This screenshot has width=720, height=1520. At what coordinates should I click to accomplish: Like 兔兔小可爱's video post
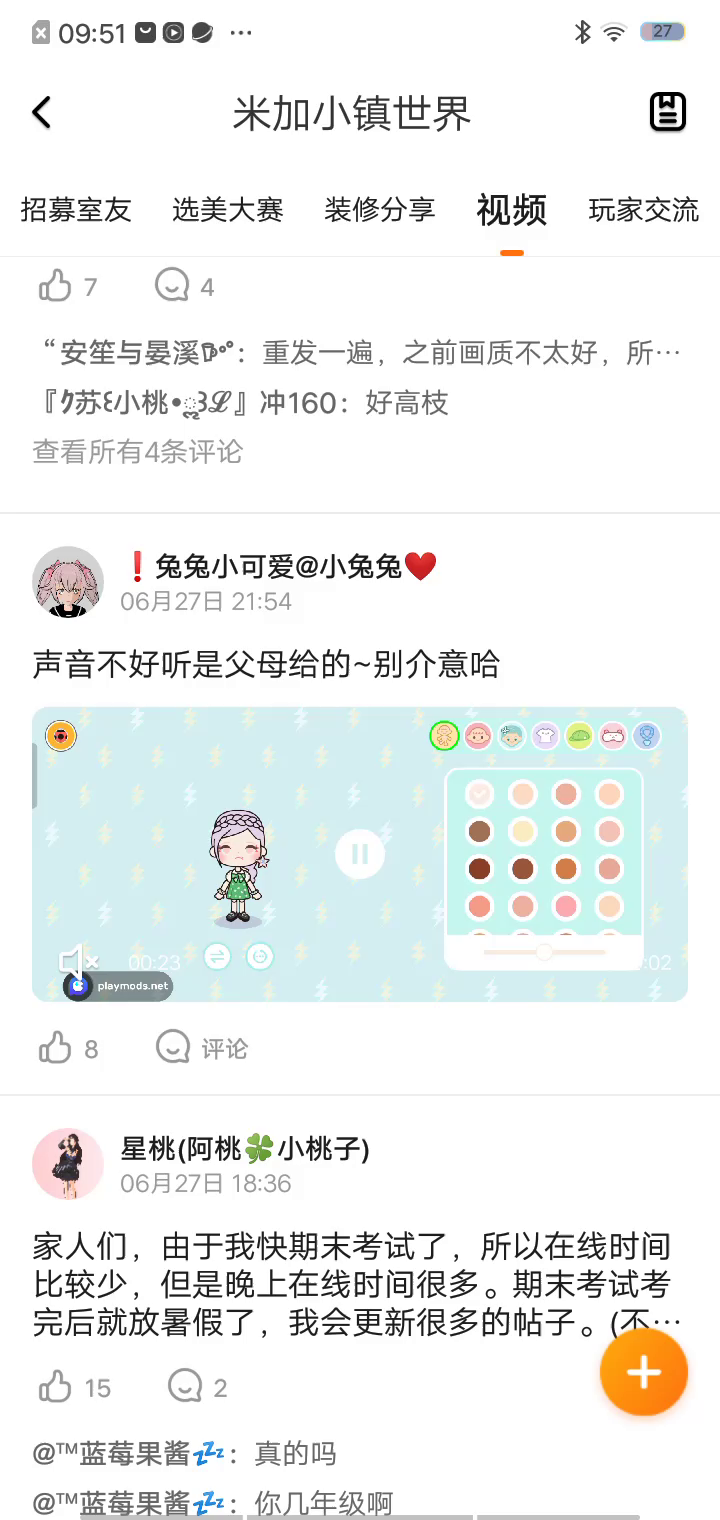pos(57,1048)
